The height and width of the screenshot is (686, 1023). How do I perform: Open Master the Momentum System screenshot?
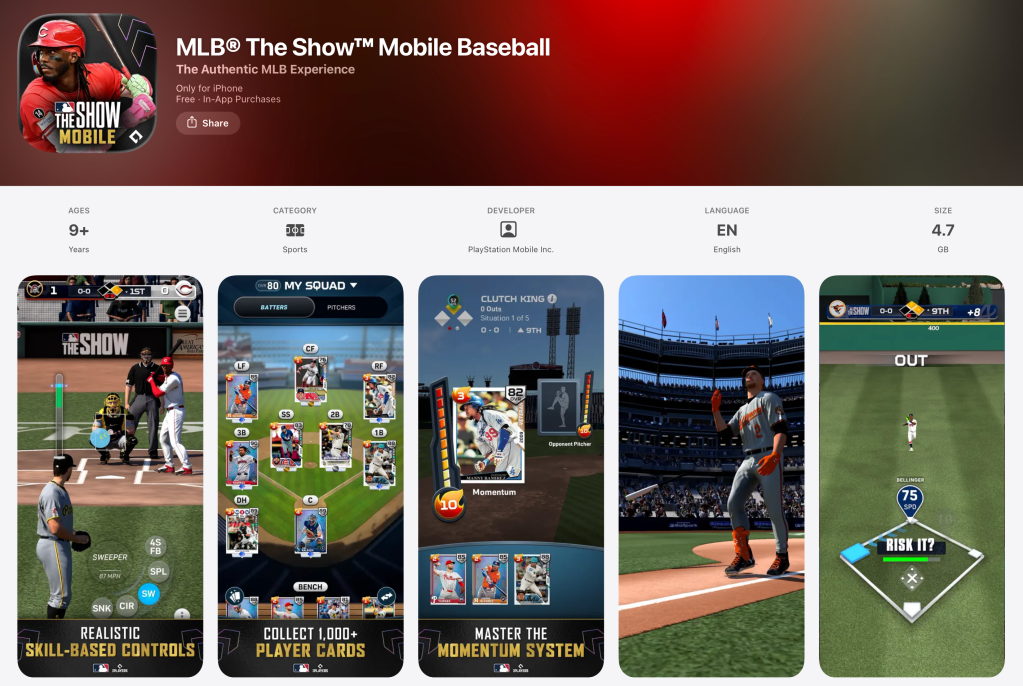pos(511,476)
